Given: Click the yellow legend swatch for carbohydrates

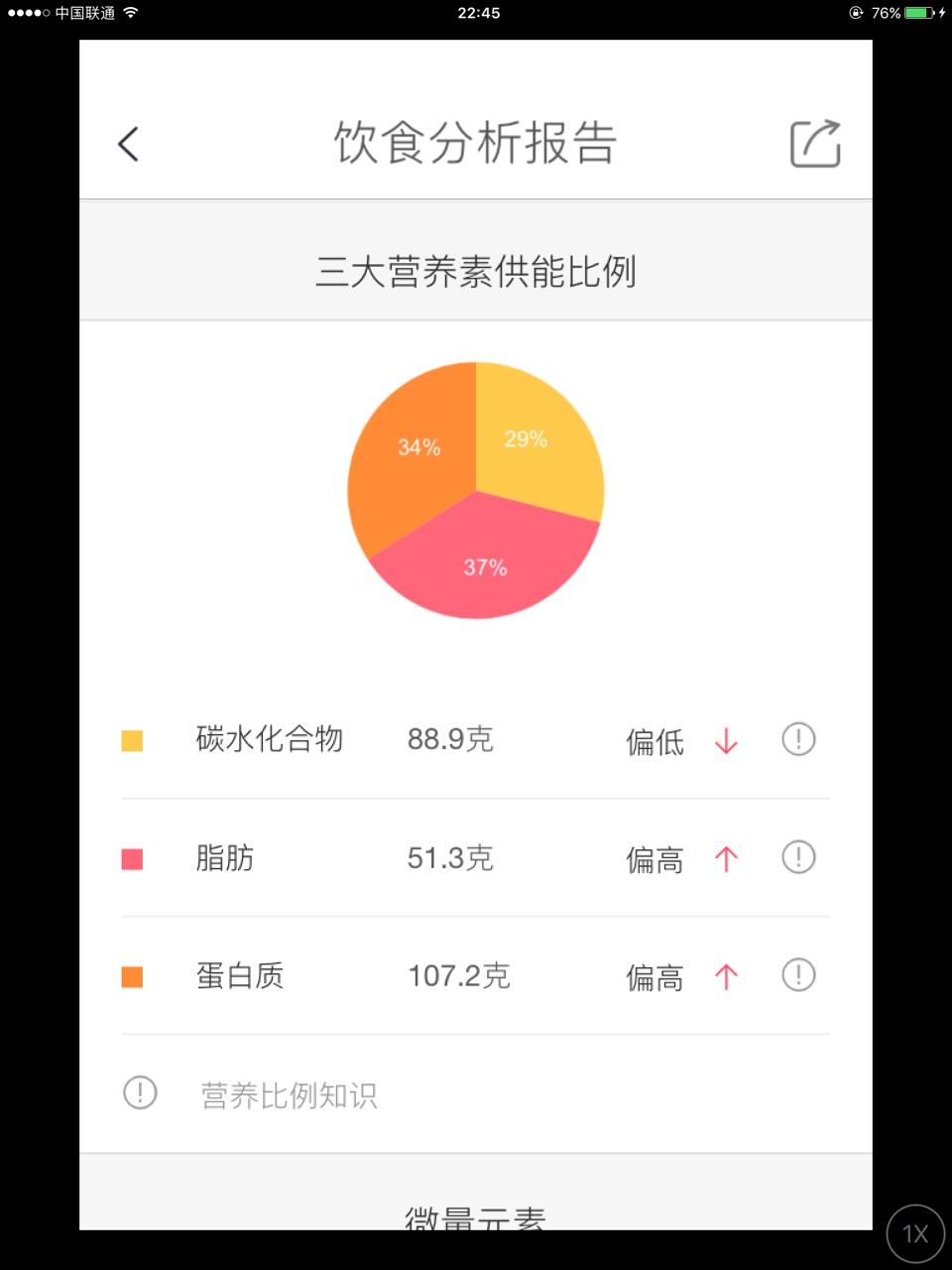Looking at the screenshot, I should click(x=130, y=739).
